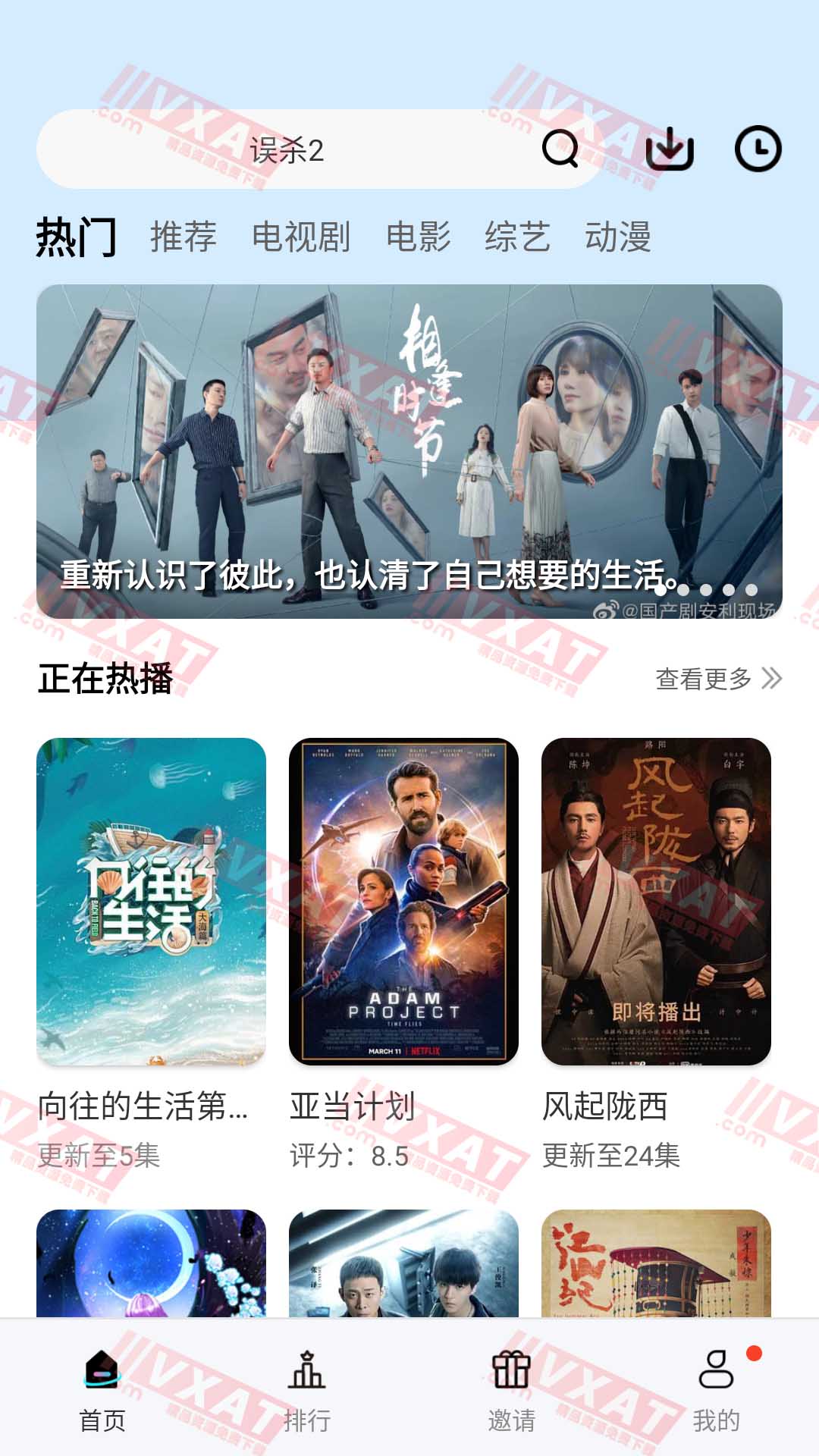This screenshot has height=1456, width=819.
Task: Switch to the 电视剧 tab
Action: tap(302, 237)
